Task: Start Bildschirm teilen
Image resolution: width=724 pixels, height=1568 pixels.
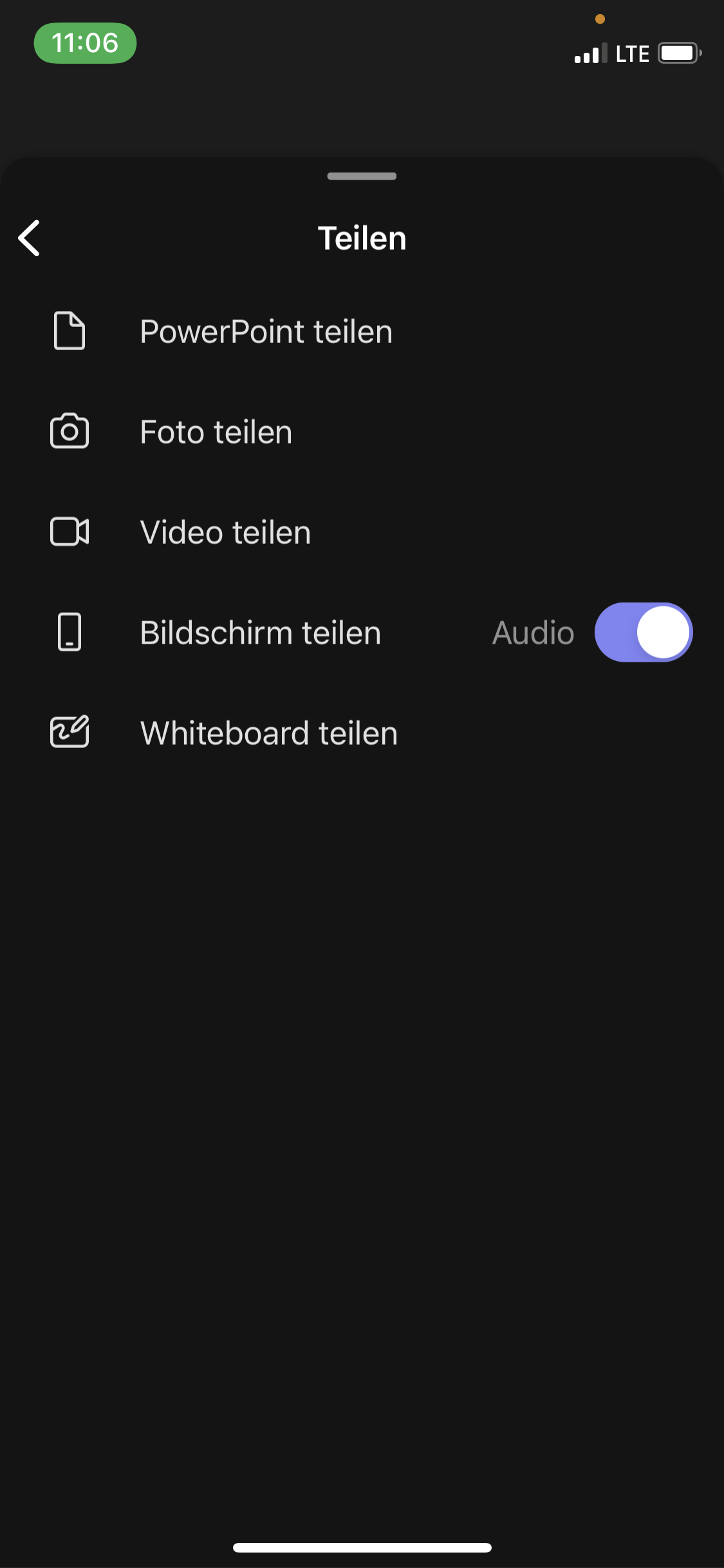Action: 261,633
